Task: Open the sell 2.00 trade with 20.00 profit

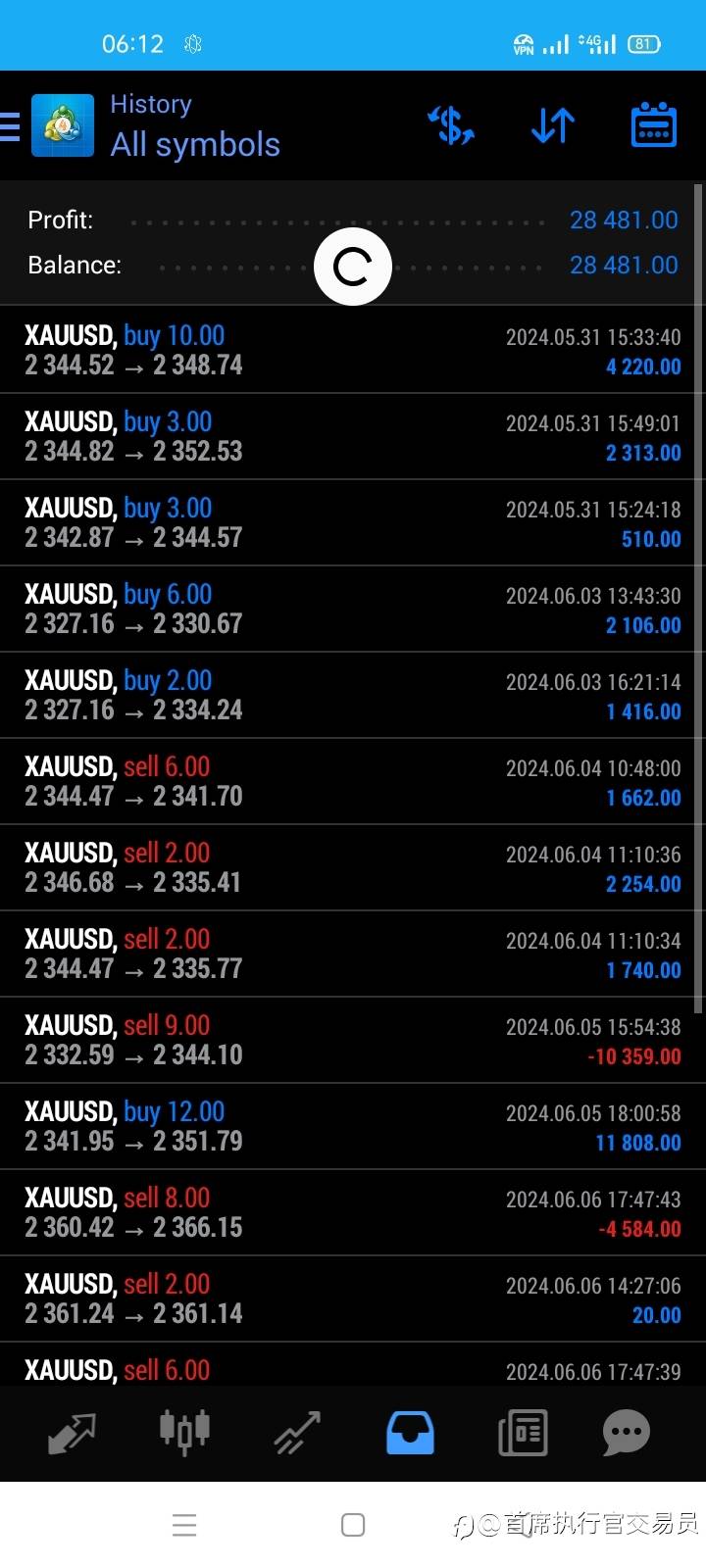Action: coord(351,1298)
